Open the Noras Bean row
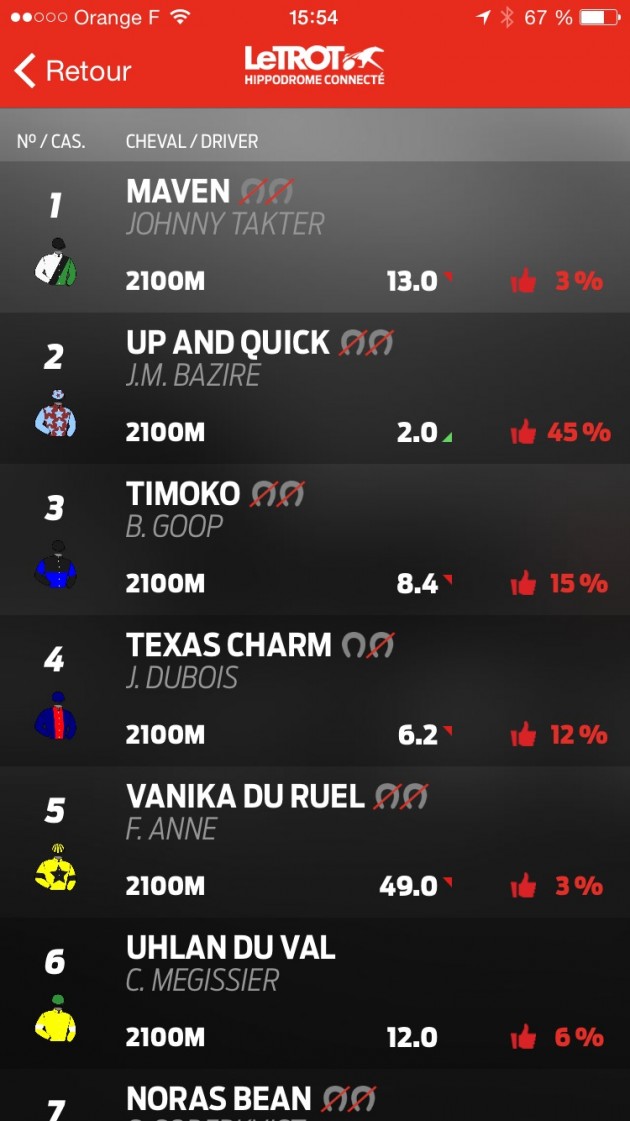The image size is (630, 1121). pos(315,1096)
